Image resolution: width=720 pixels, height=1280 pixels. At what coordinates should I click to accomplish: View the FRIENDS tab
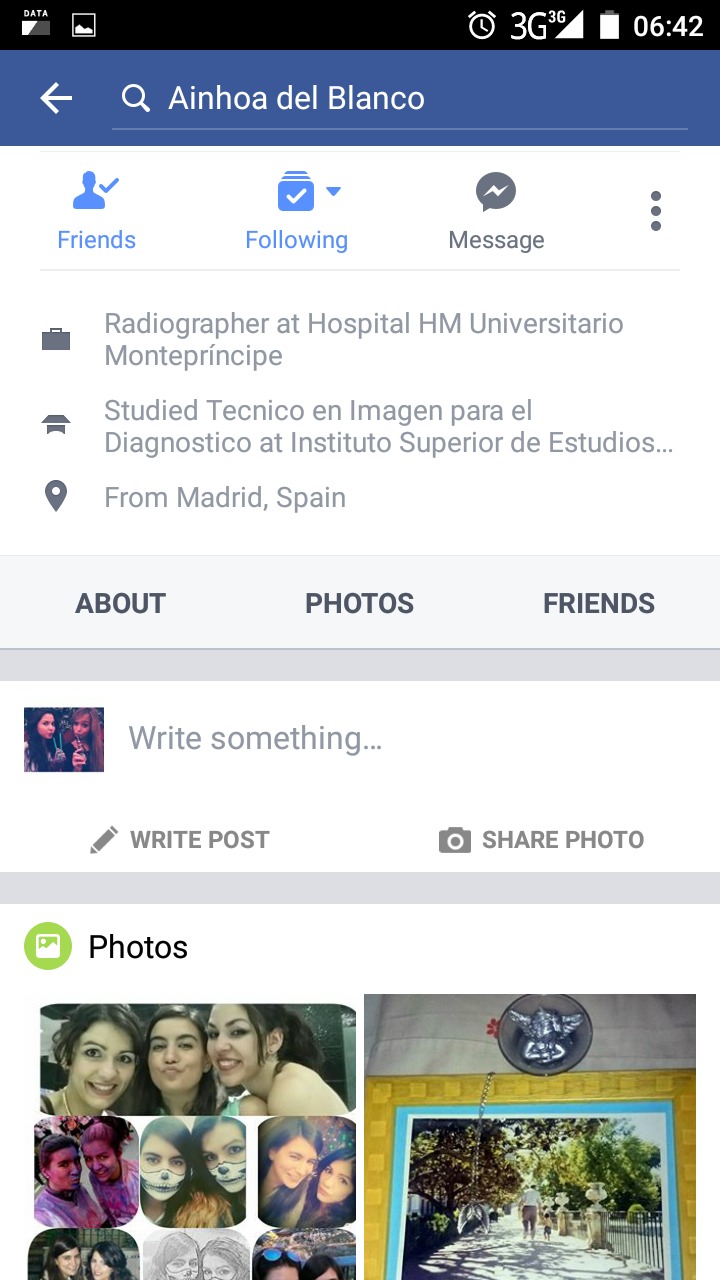598,602
